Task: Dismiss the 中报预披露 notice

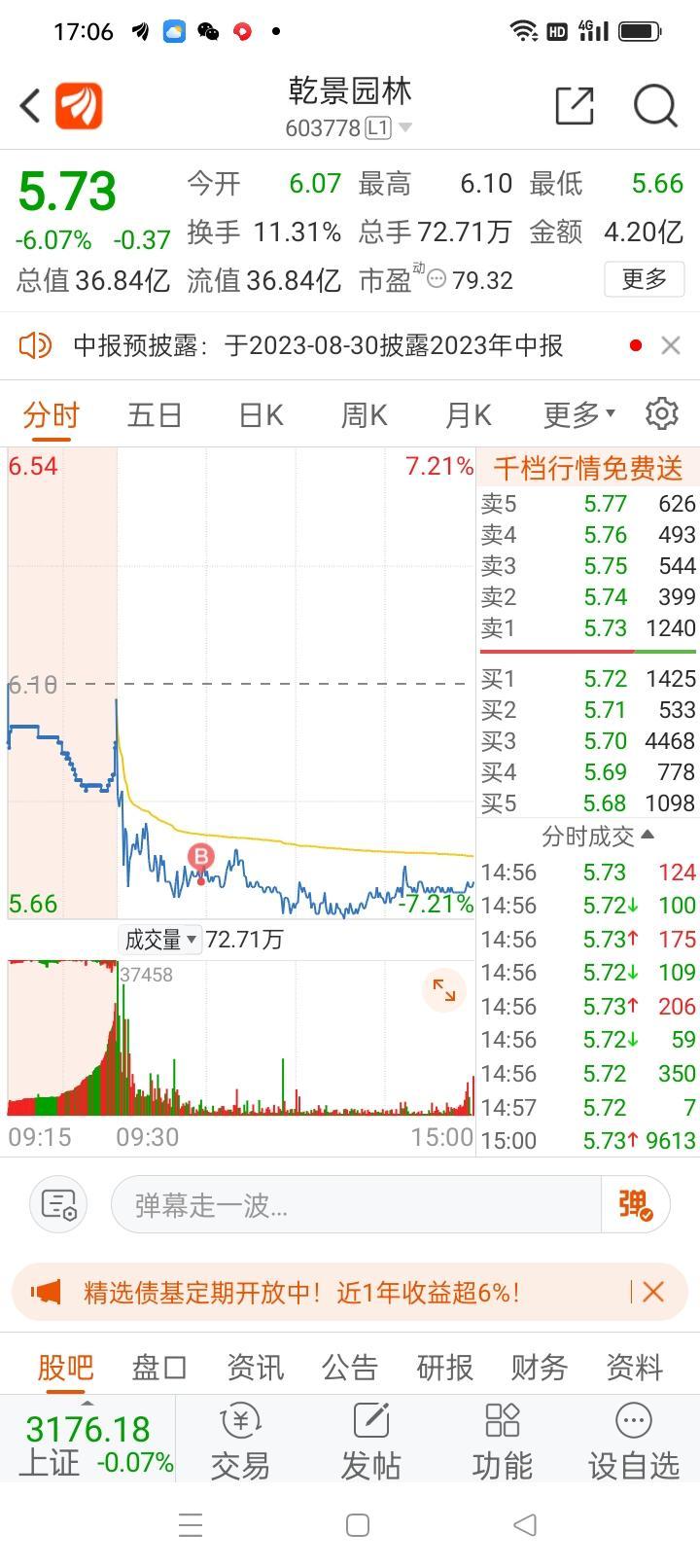Action: pyautogui.click(x=670, y=345)
